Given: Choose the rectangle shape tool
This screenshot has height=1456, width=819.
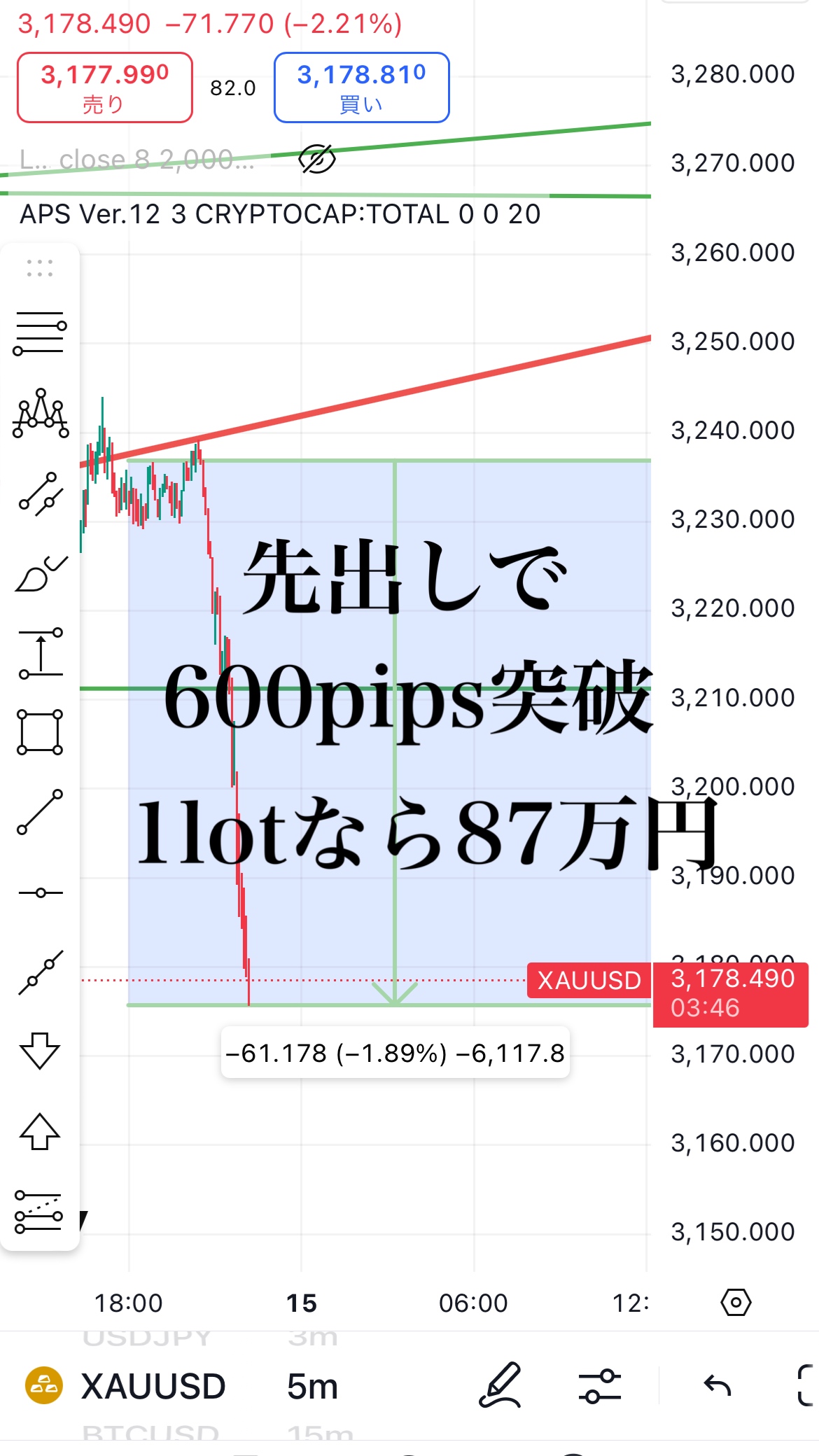Looking at the screenshot, I should tap(40, 732).
